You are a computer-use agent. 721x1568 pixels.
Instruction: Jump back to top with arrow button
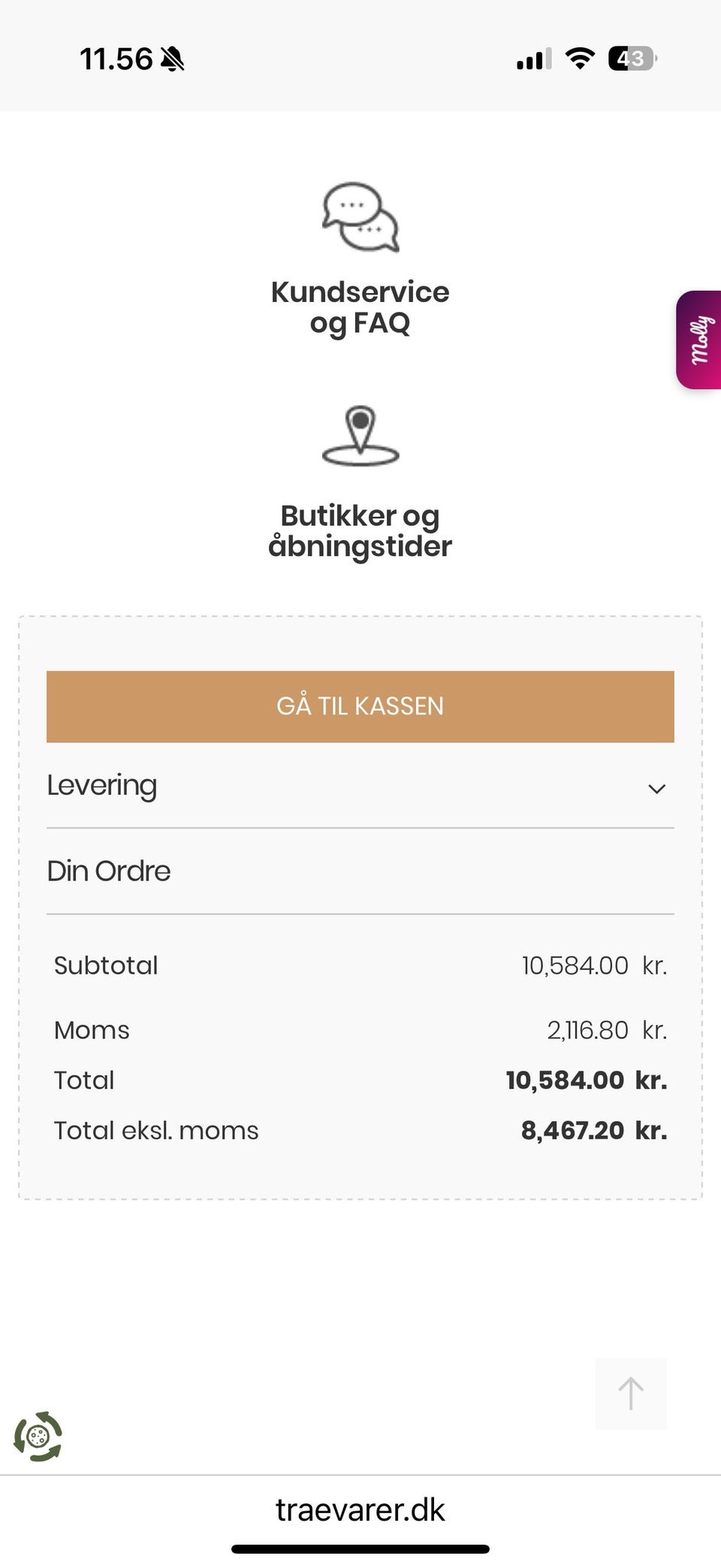tap(631, 1394)
